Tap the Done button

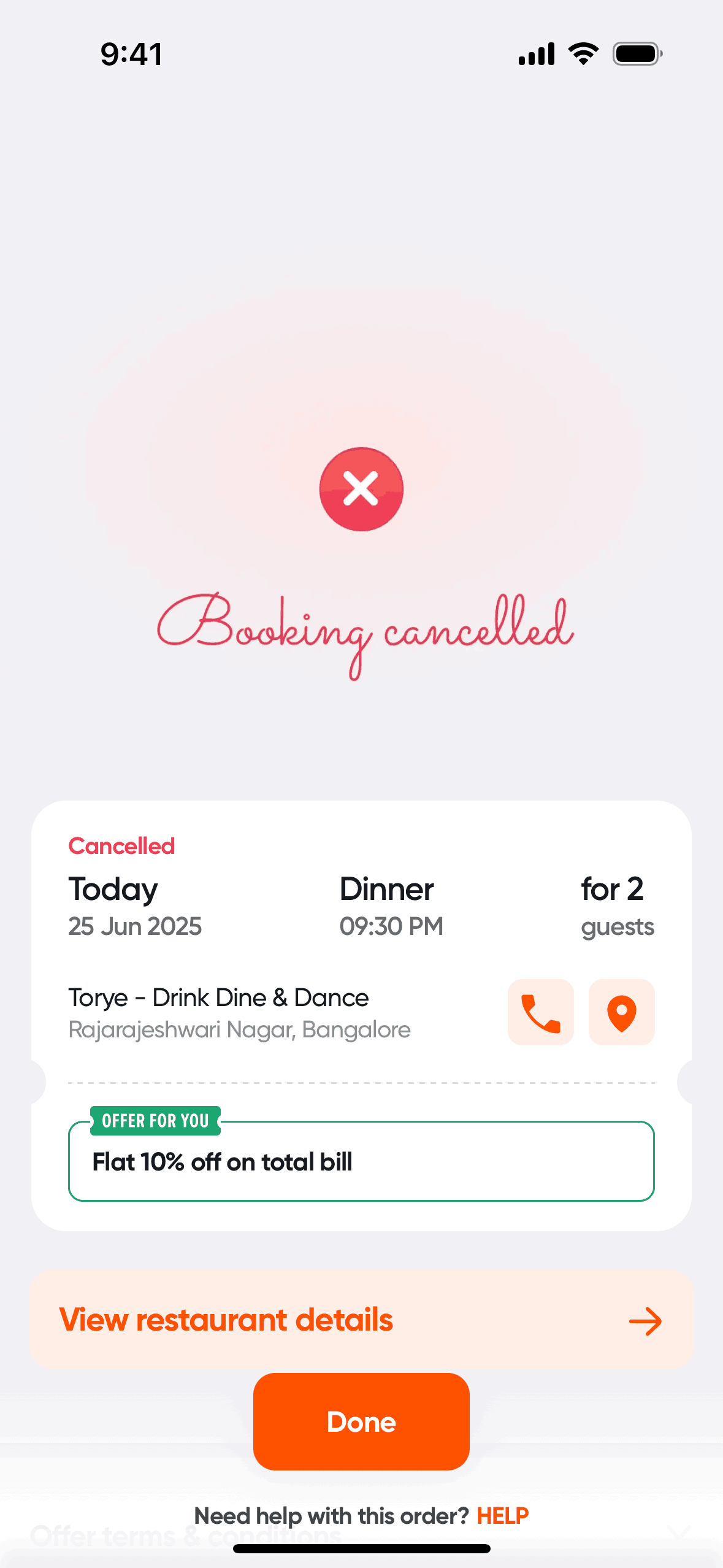click(361, 1421)
